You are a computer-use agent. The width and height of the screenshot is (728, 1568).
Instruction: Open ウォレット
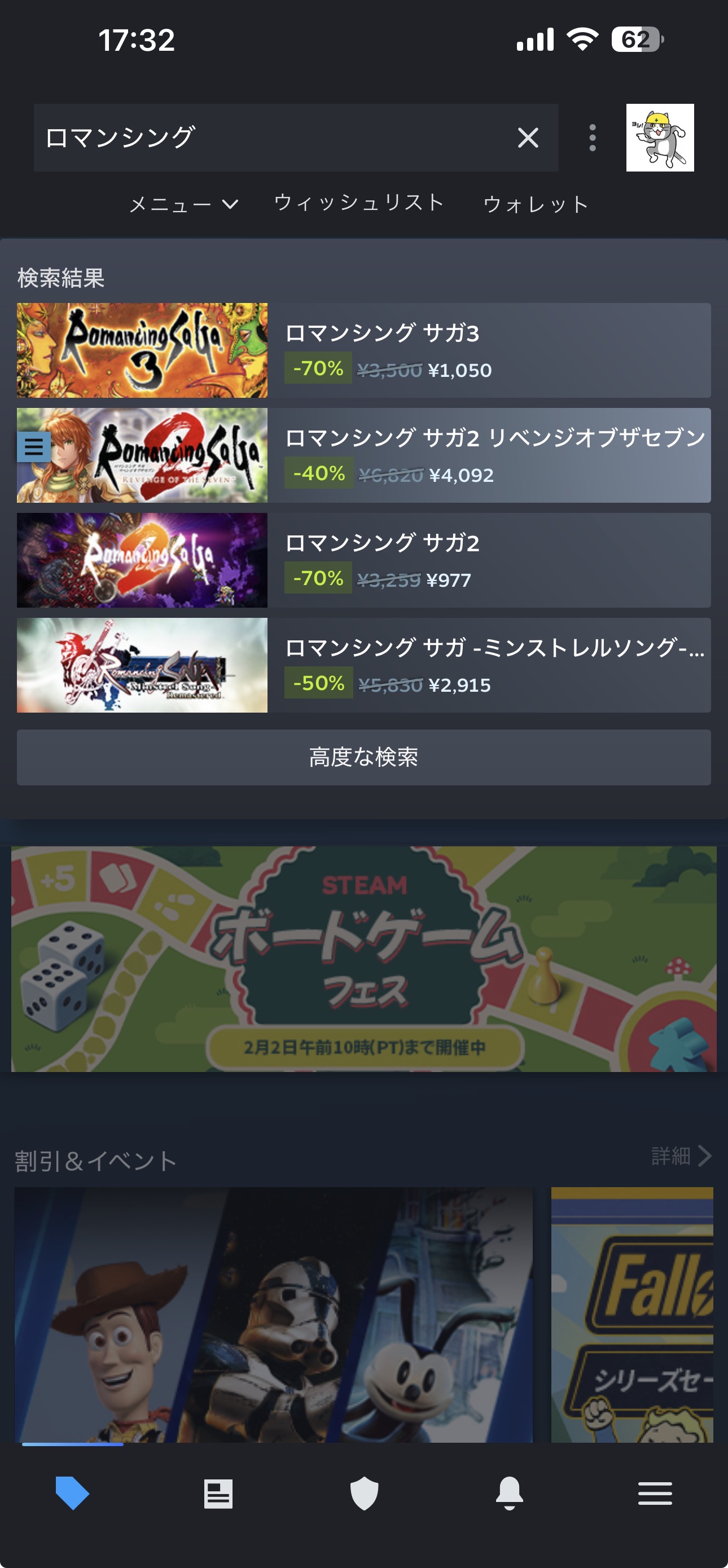tap(536, 204)
